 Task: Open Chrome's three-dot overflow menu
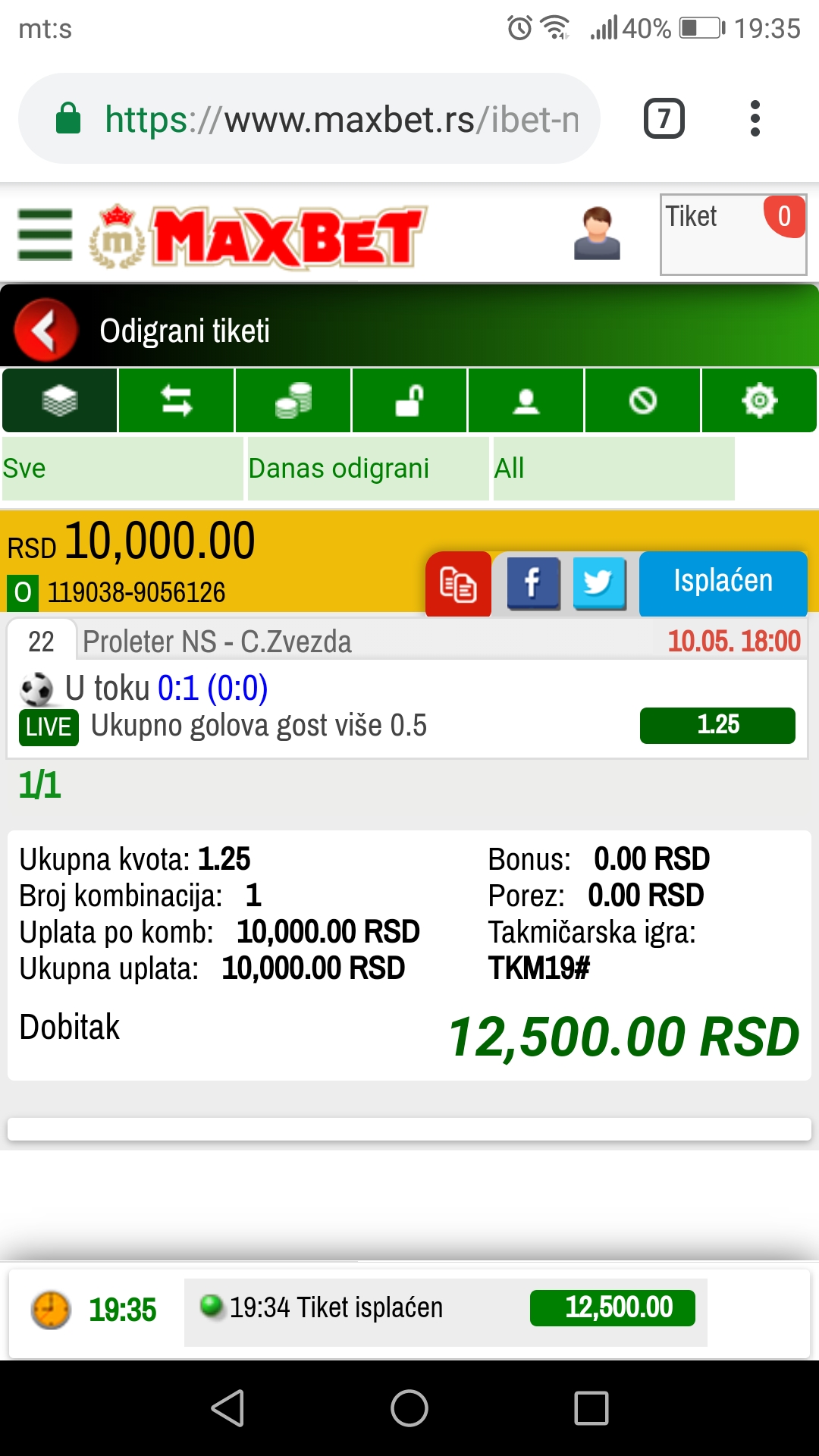(x=755, y=118)
